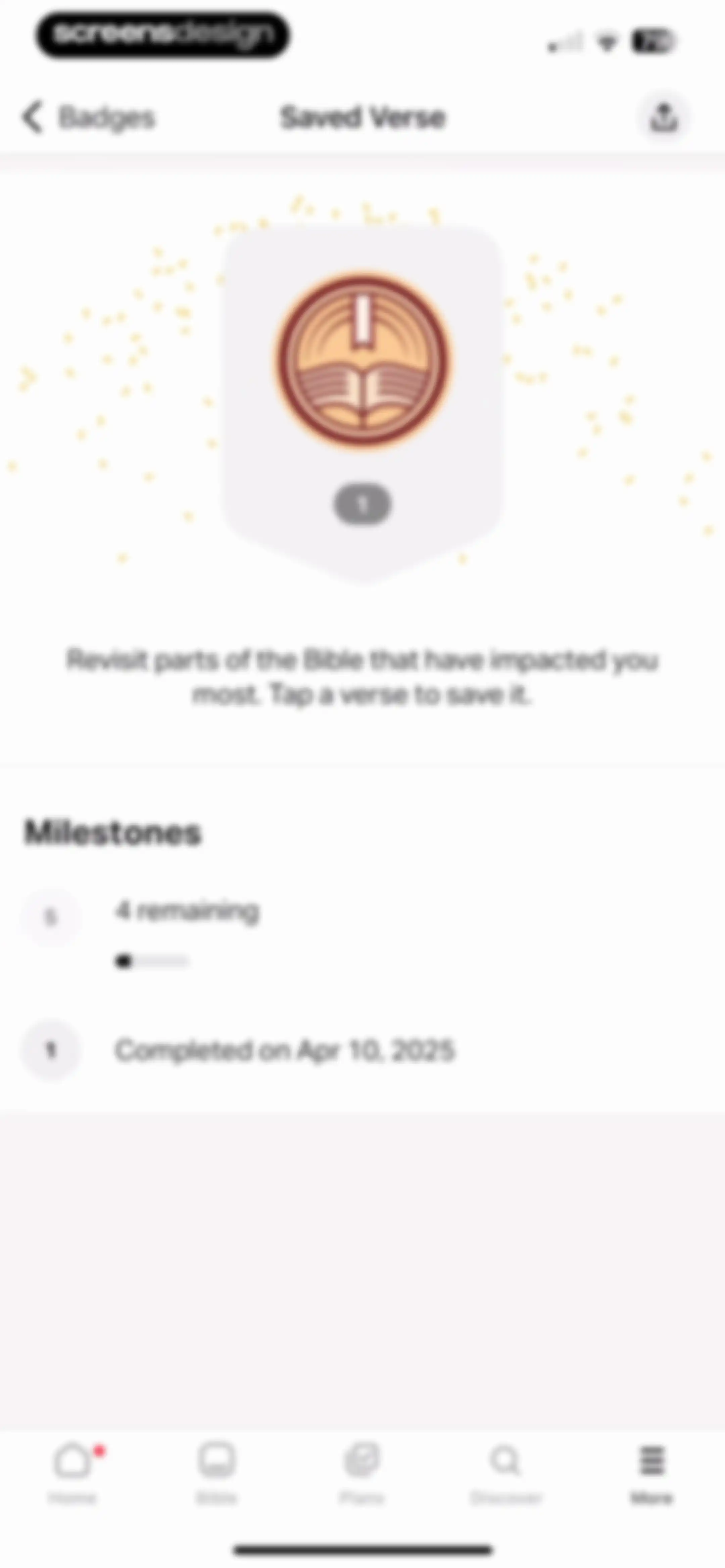Share the Saved Verse badge
The width and height of the screenshot is (725, 1568).
(x=664, y=117)
